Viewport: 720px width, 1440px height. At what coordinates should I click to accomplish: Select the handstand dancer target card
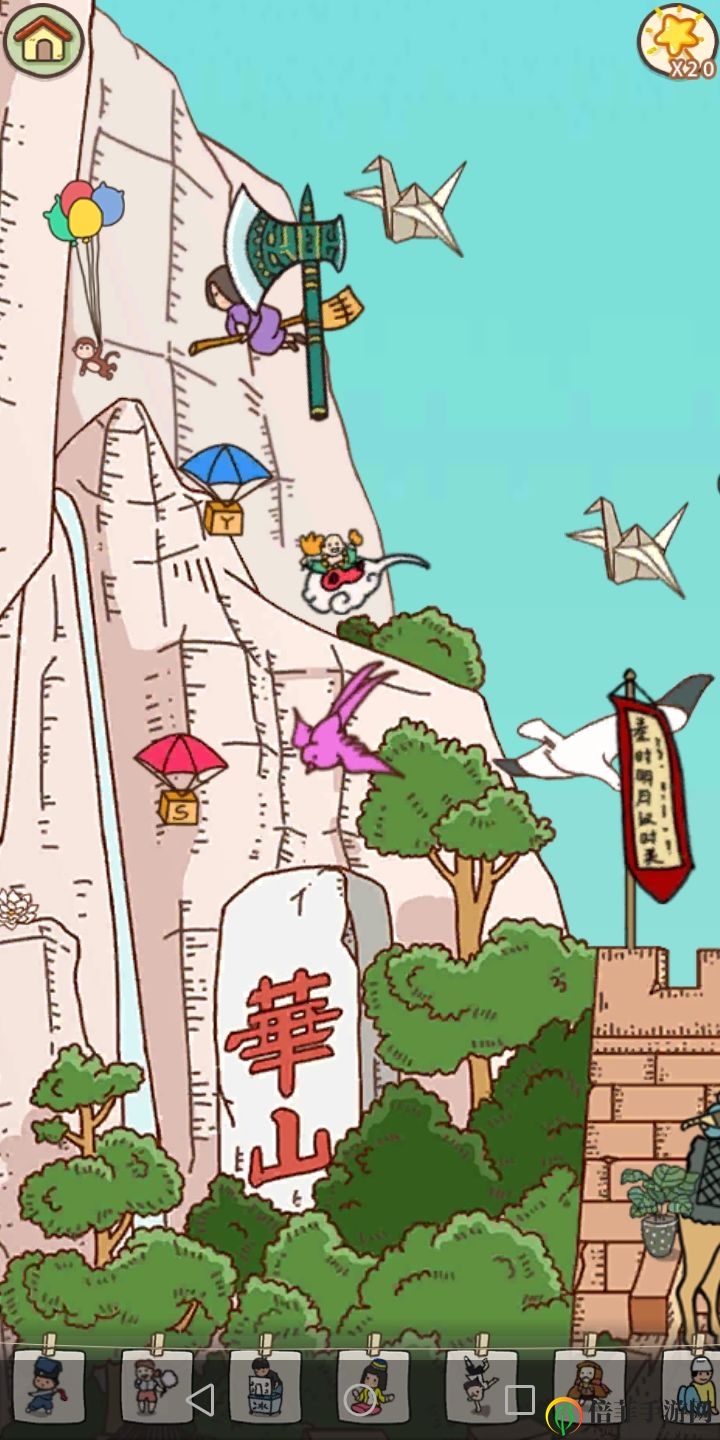[x=481, y=1385]
